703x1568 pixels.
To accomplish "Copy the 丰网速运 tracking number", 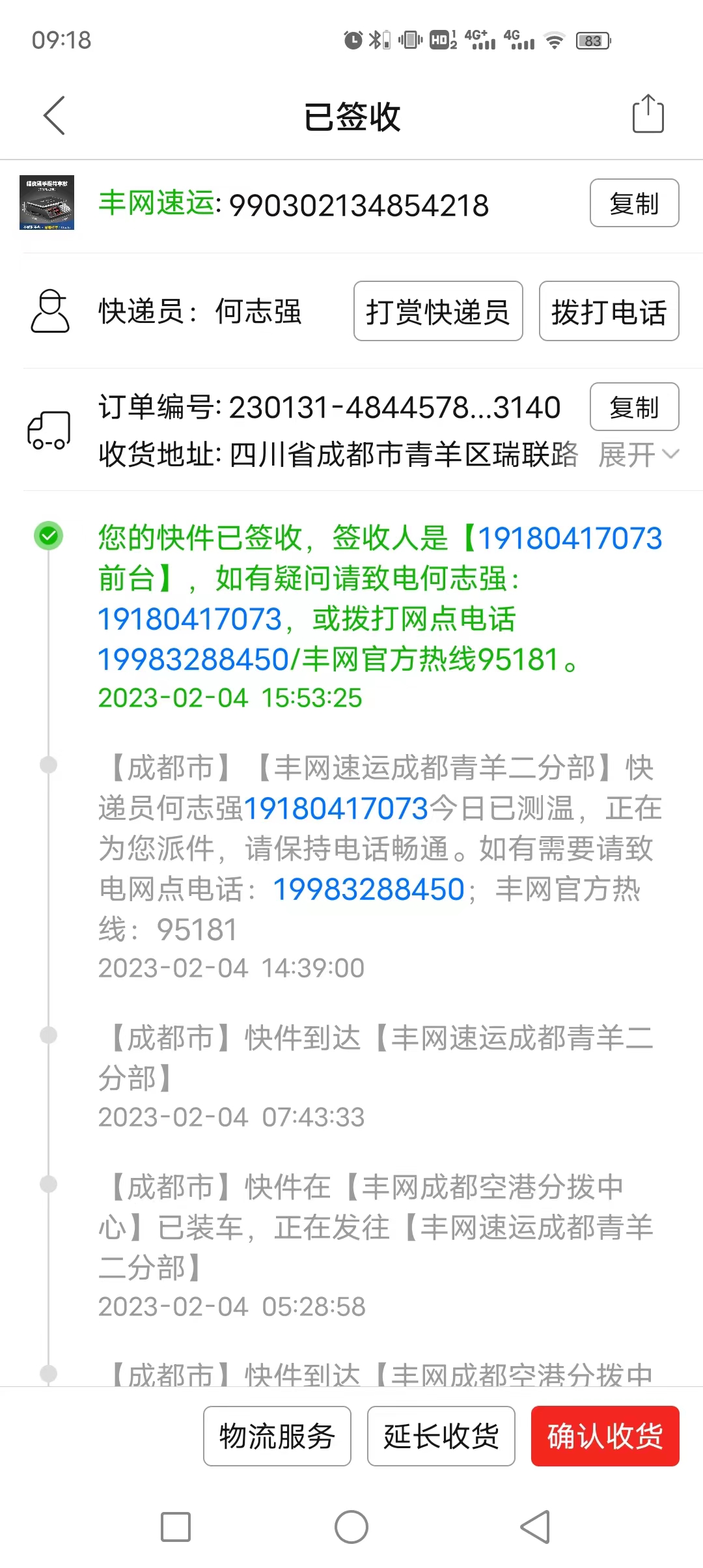I will click(x=634, y=203).
